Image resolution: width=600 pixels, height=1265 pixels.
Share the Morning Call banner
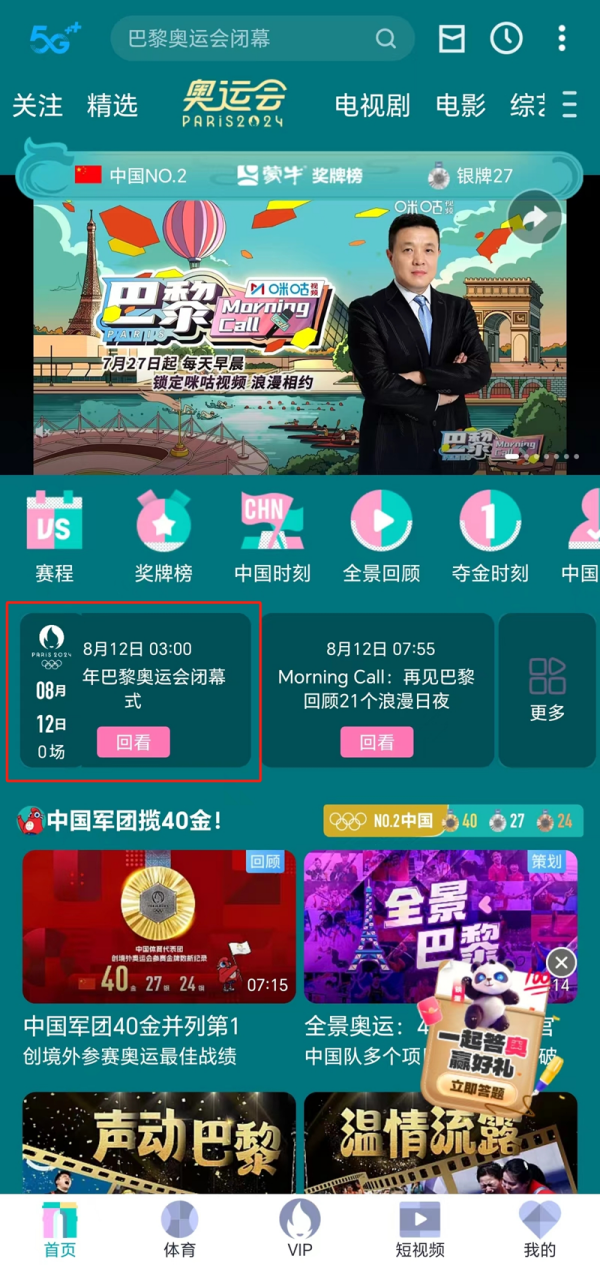535,217
